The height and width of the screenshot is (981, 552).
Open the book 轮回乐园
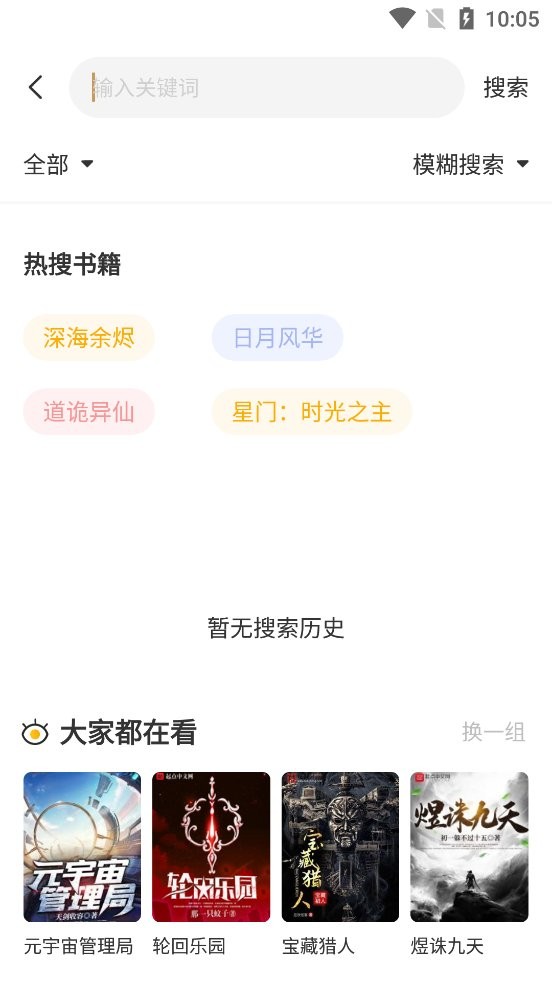(211, 864)
